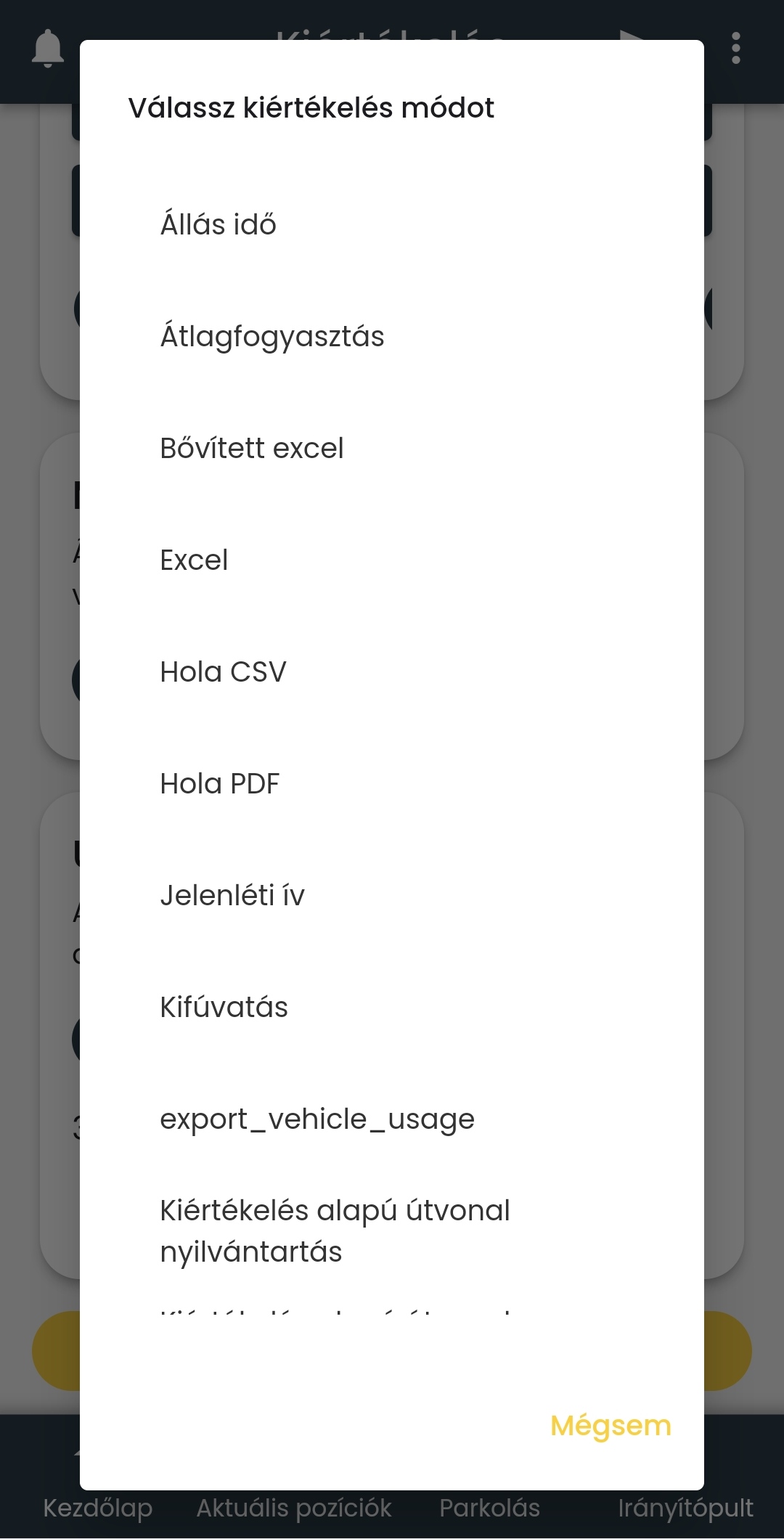Select the Excel evaluation mode
Viewport: 784px width, 1539px height.
point(194,560)
